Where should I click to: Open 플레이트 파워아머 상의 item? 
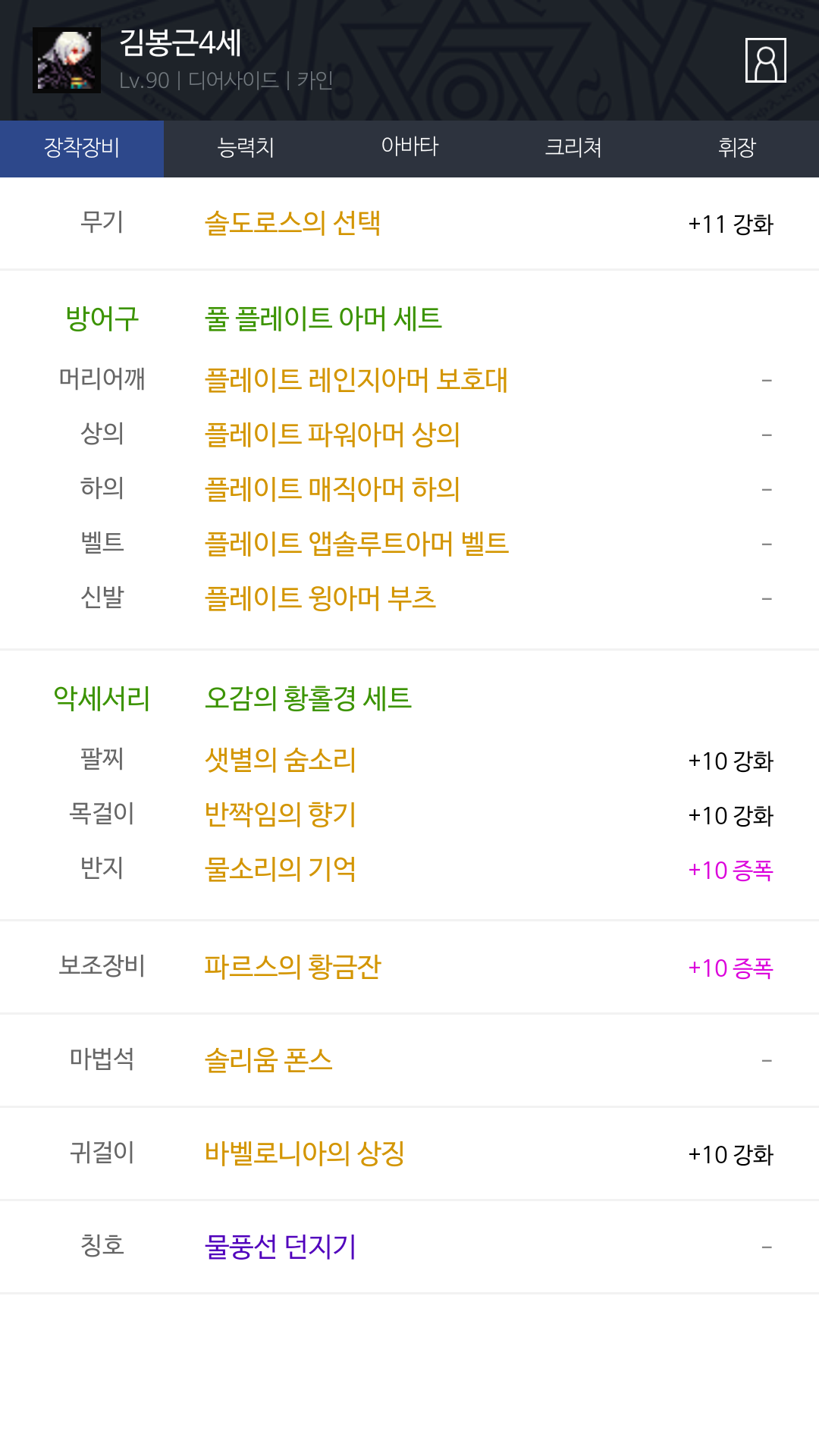click(332, 435)
